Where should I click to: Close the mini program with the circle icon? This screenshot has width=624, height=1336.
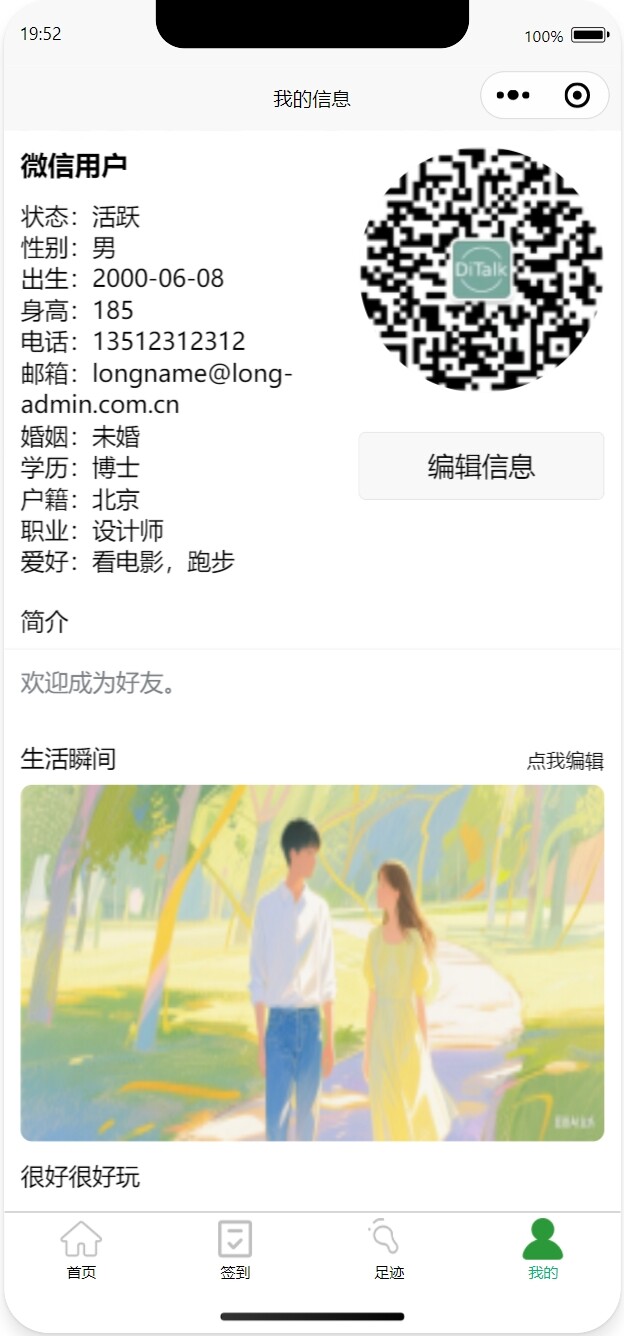(x=577, y=96)
